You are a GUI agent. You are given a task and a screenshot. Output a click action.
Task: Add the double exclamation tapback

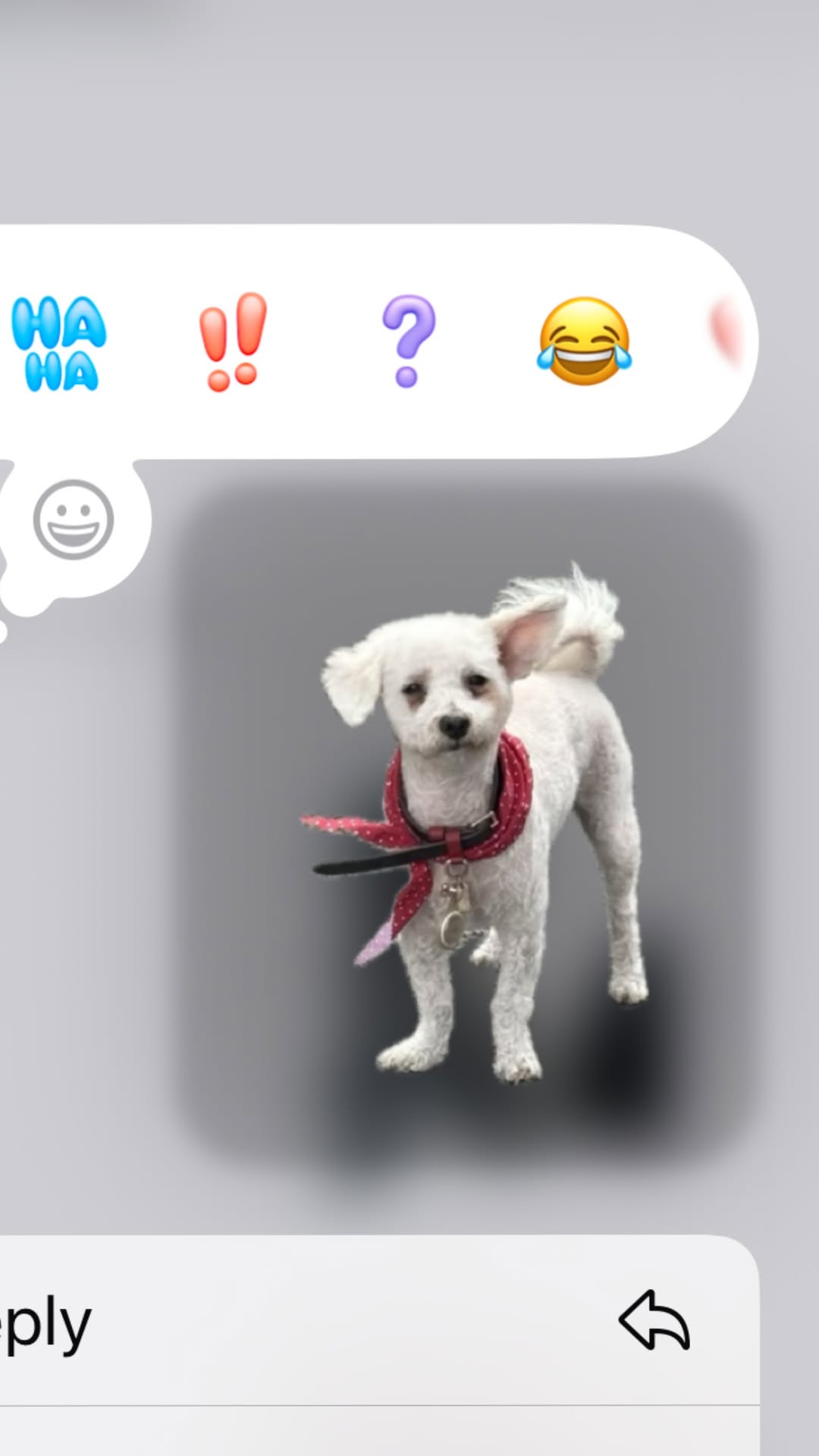(x=233, y=342)
